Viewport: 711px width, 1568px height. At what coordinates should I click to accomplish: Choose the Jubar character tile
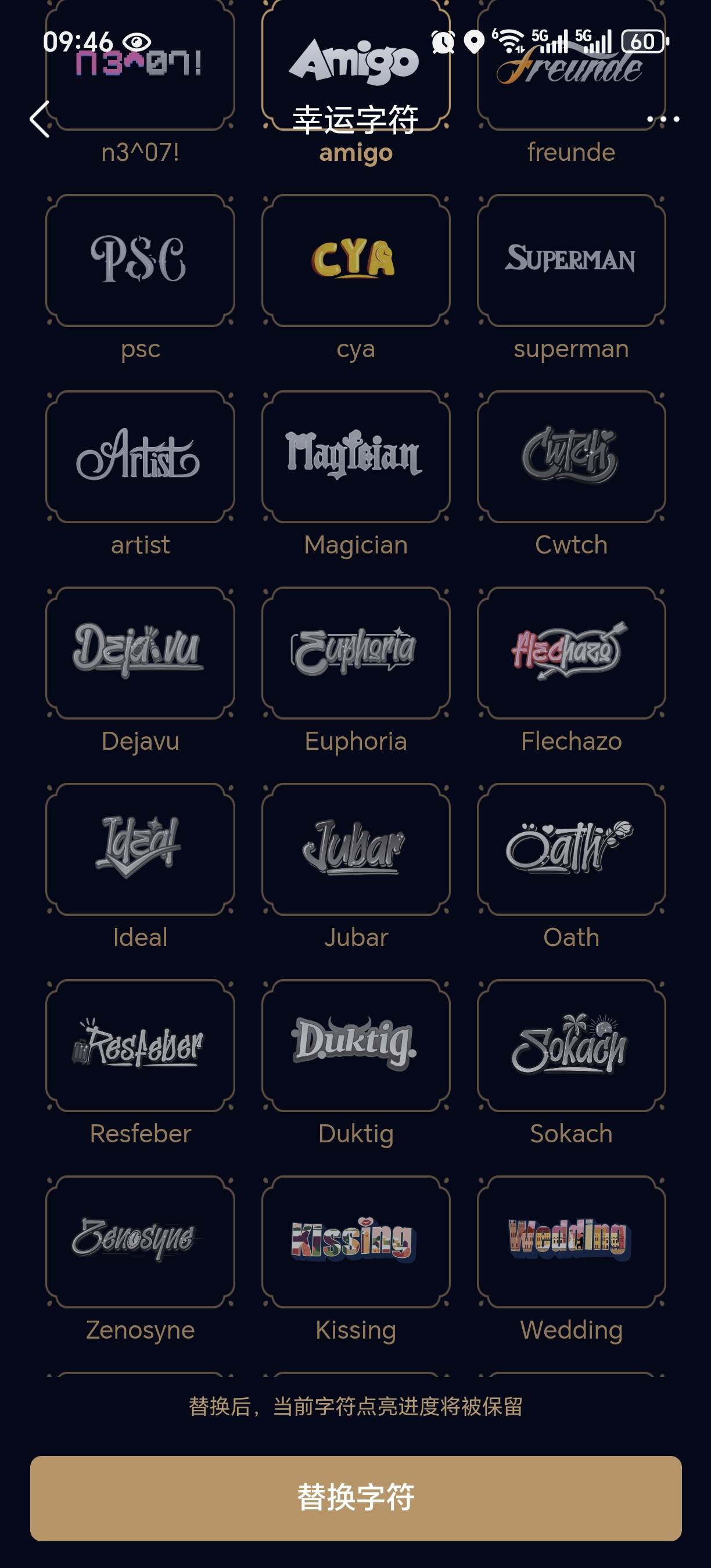(x=355, y=849)
